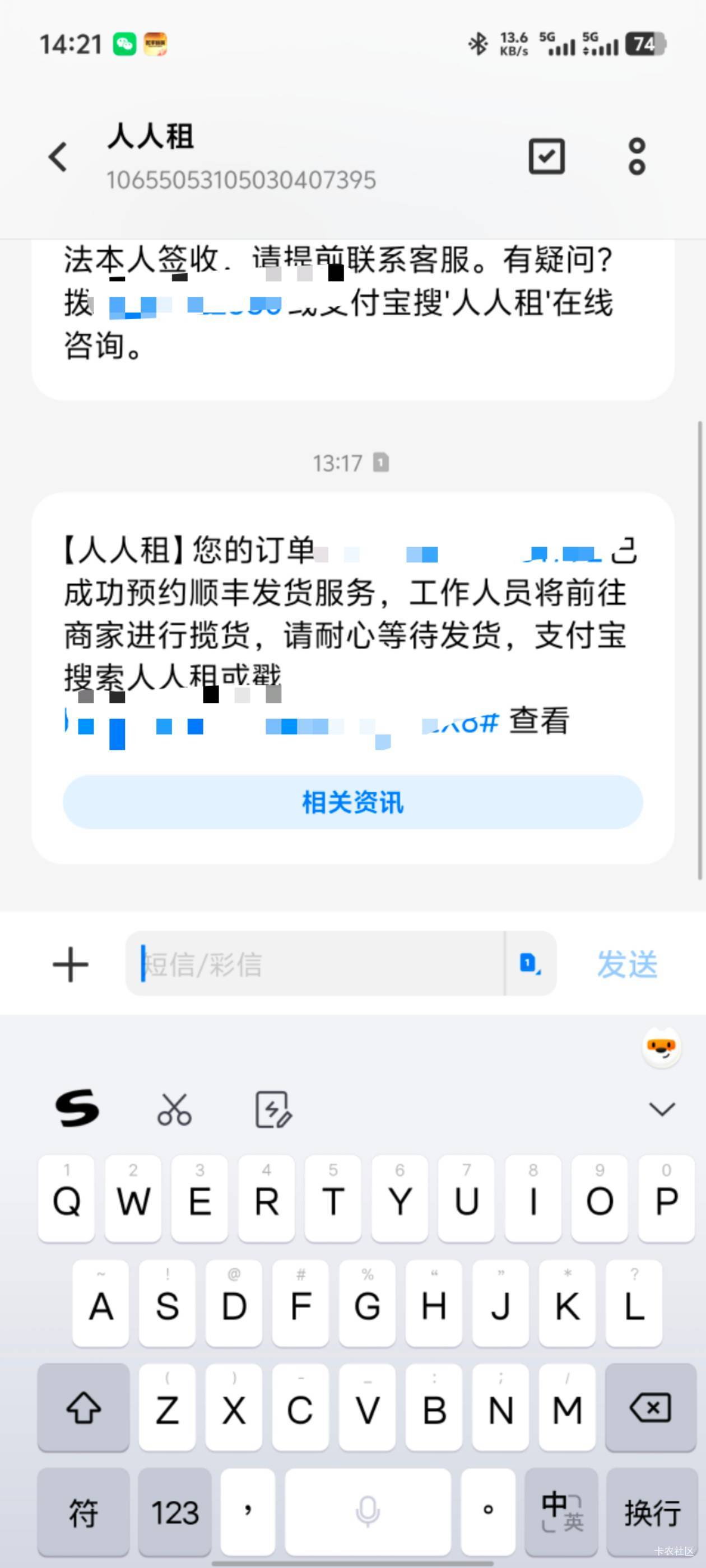Toggle the 中/英 language key

click(x=562, y=1511)
